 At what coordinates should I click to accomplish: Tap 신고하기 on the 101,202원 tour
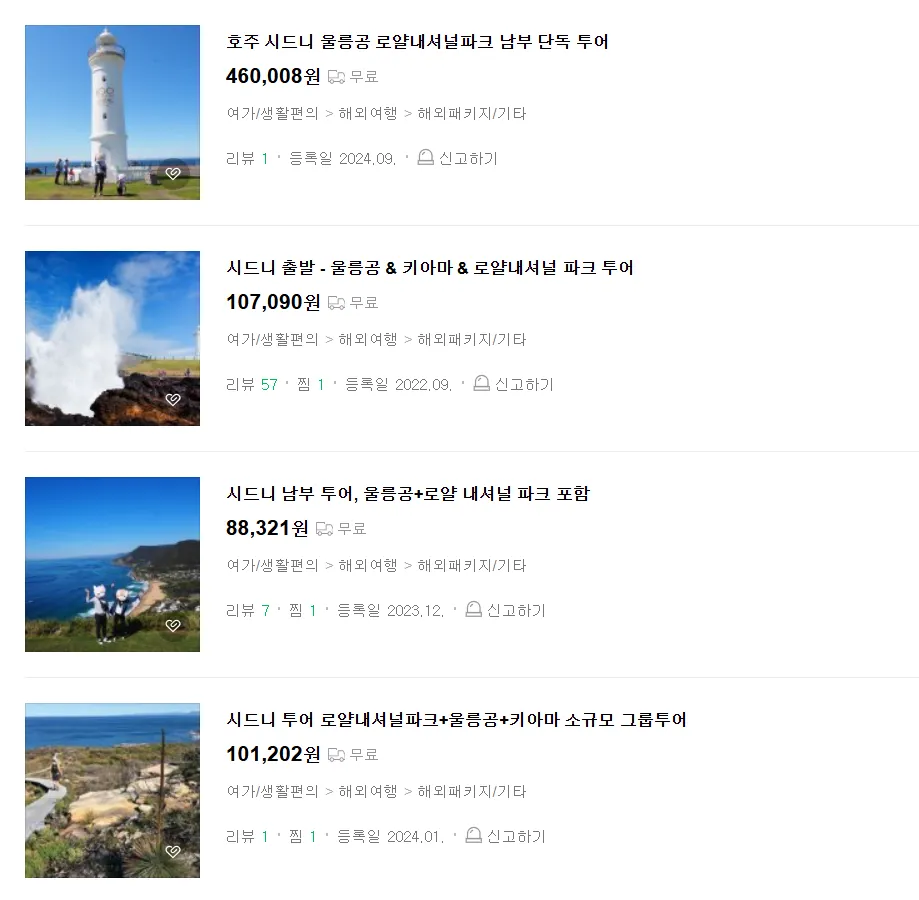(506, 836)
